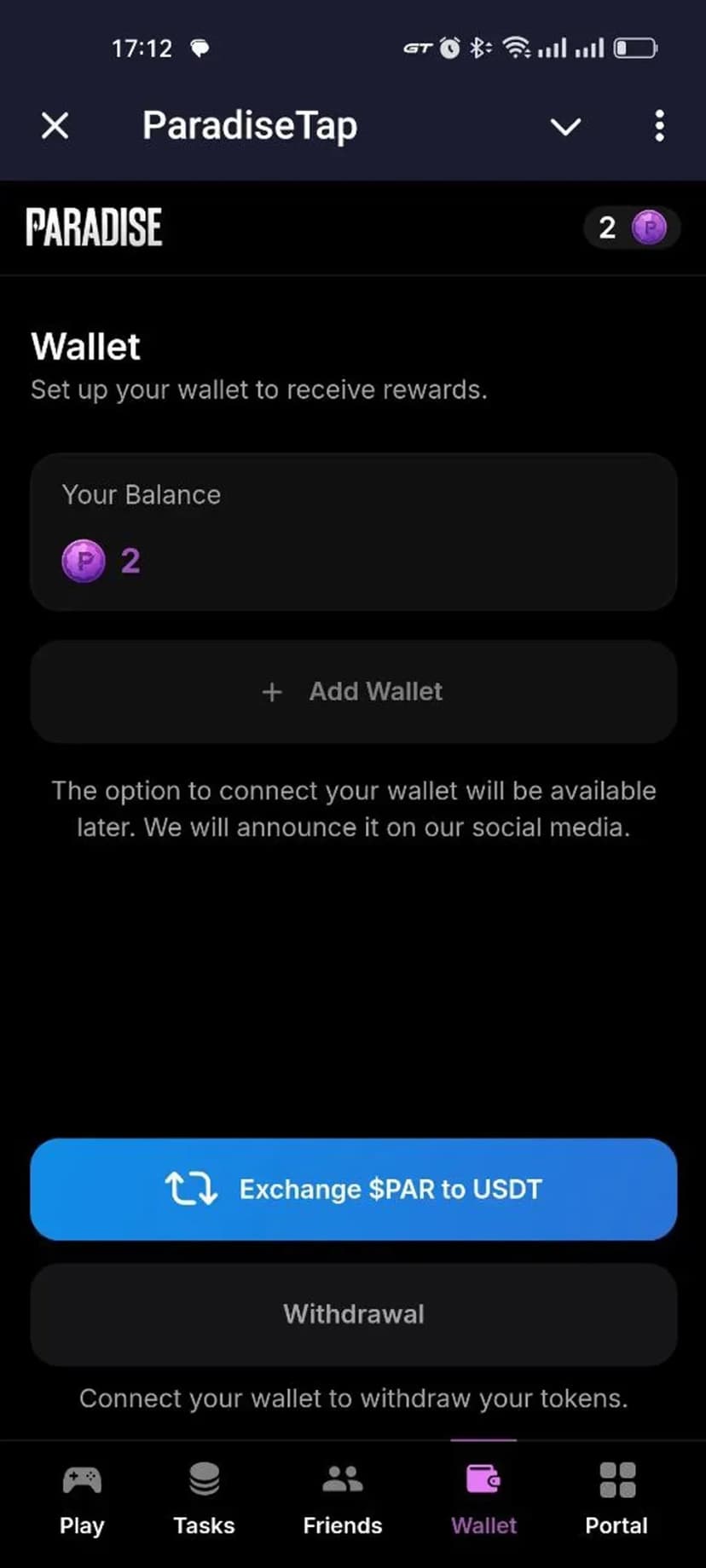The height and width of the screenshot is (1568, 706).
Task: Tap the Add Wallet button
Action: [353, 691]
